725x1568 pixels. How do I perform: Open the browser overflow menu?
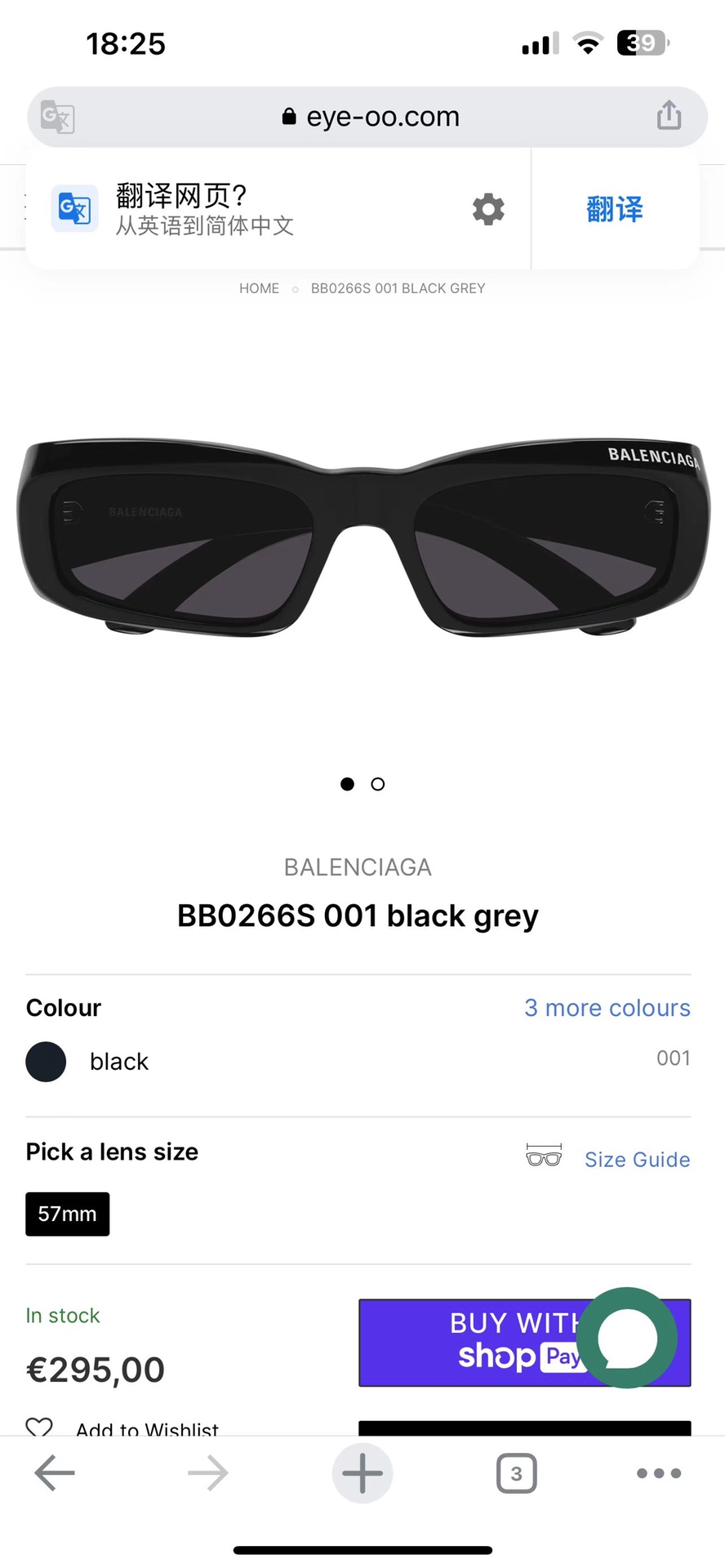(658, 1473)
